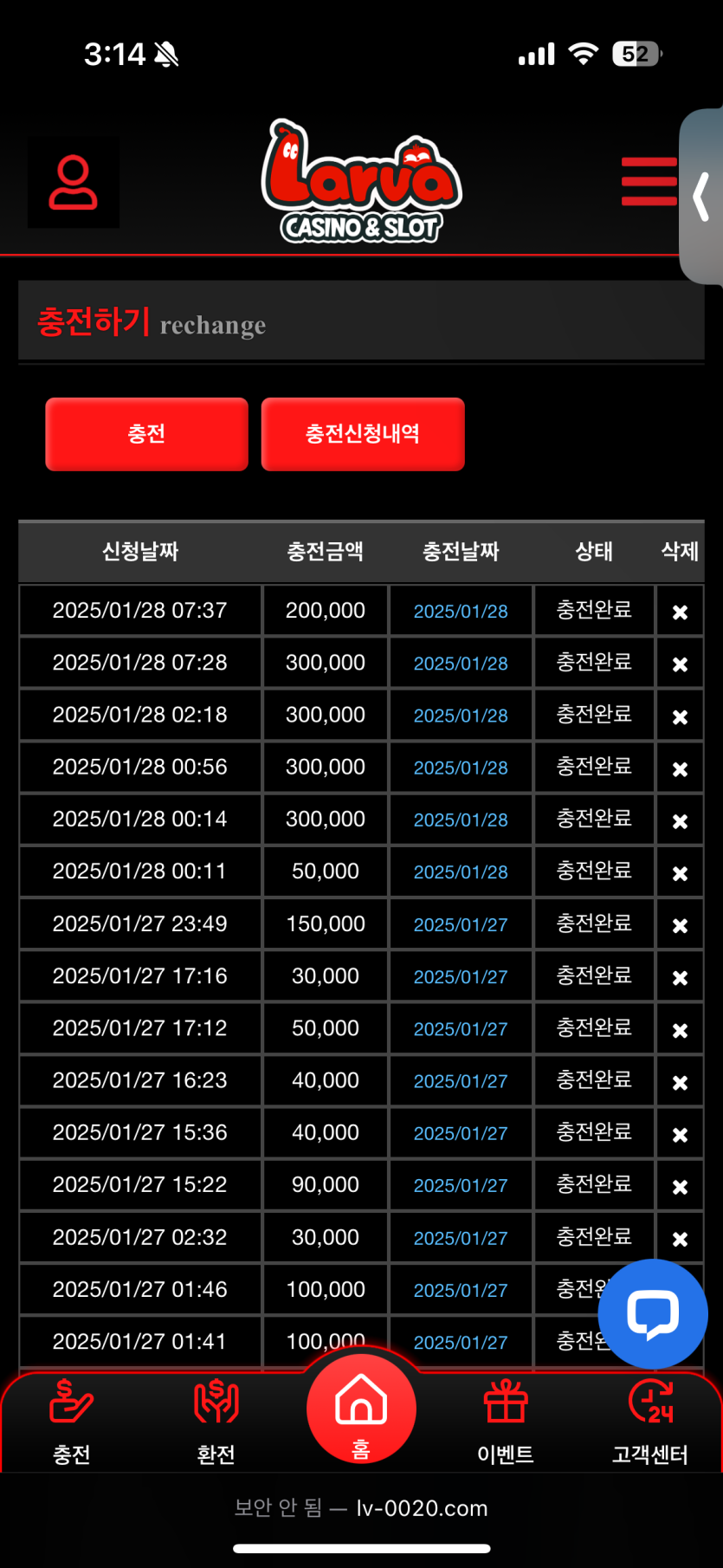Remove the 2025/01/27 23:49 record
This screenshot has height=1568, width=723.
click(680, 925)
